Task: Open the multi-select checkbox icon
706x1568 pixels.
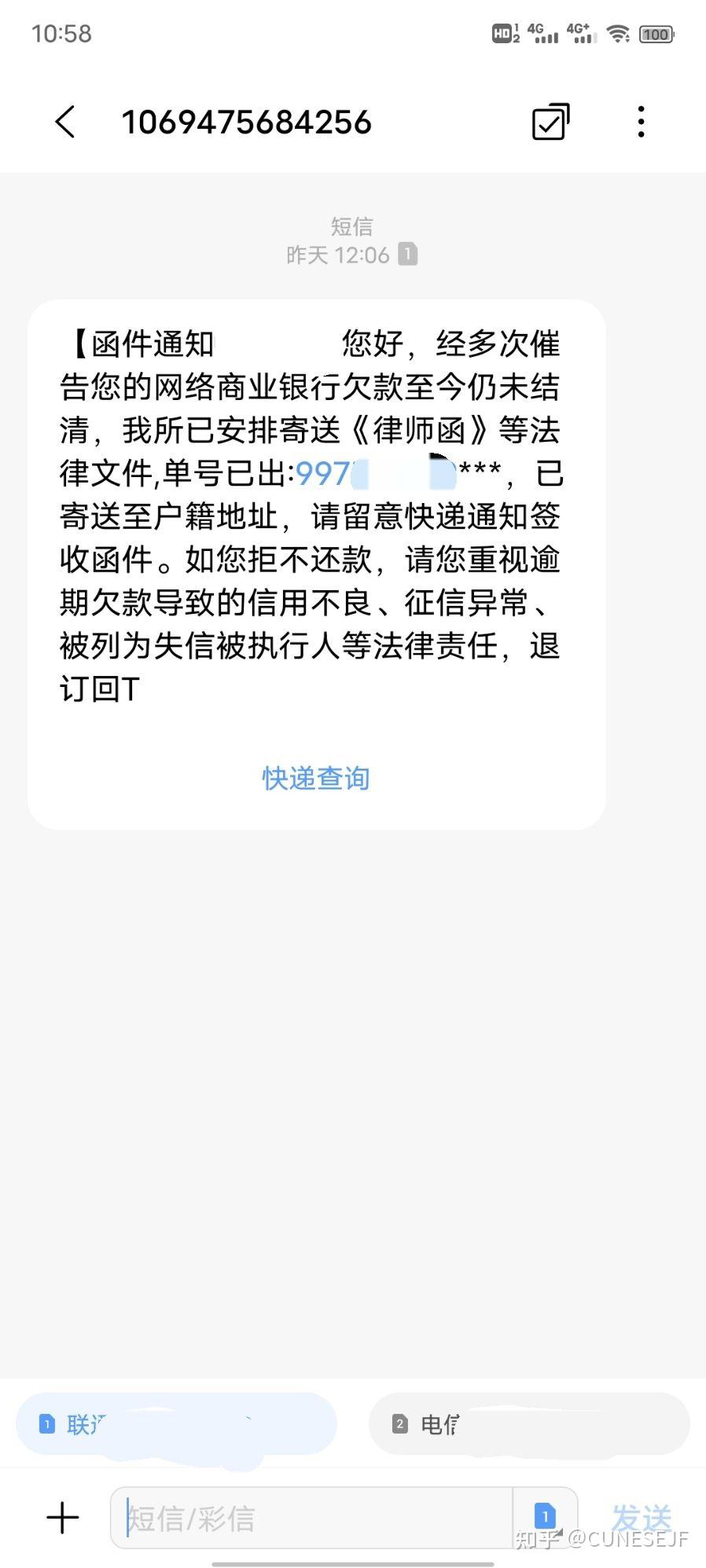Action: [550, 122]
